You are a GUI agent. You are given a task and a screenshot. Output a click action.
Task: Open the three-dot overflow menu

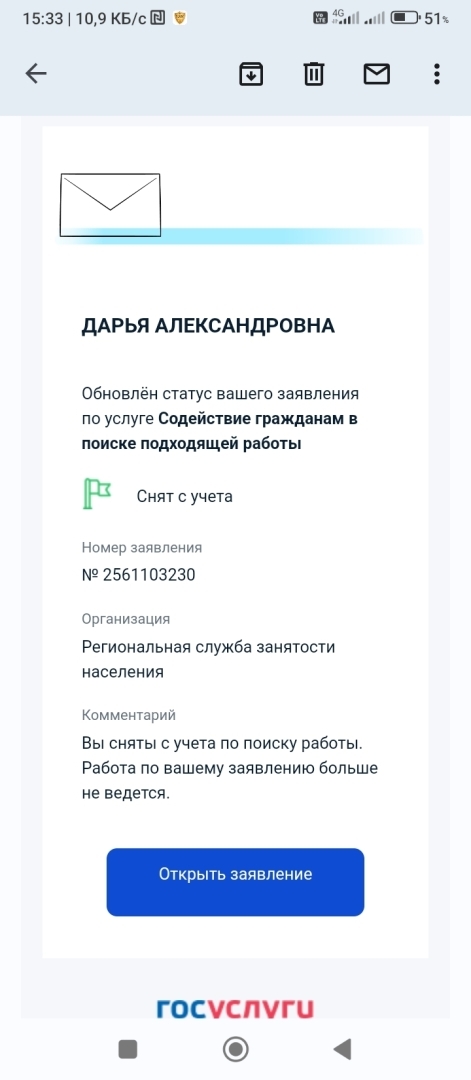[437, 74]
